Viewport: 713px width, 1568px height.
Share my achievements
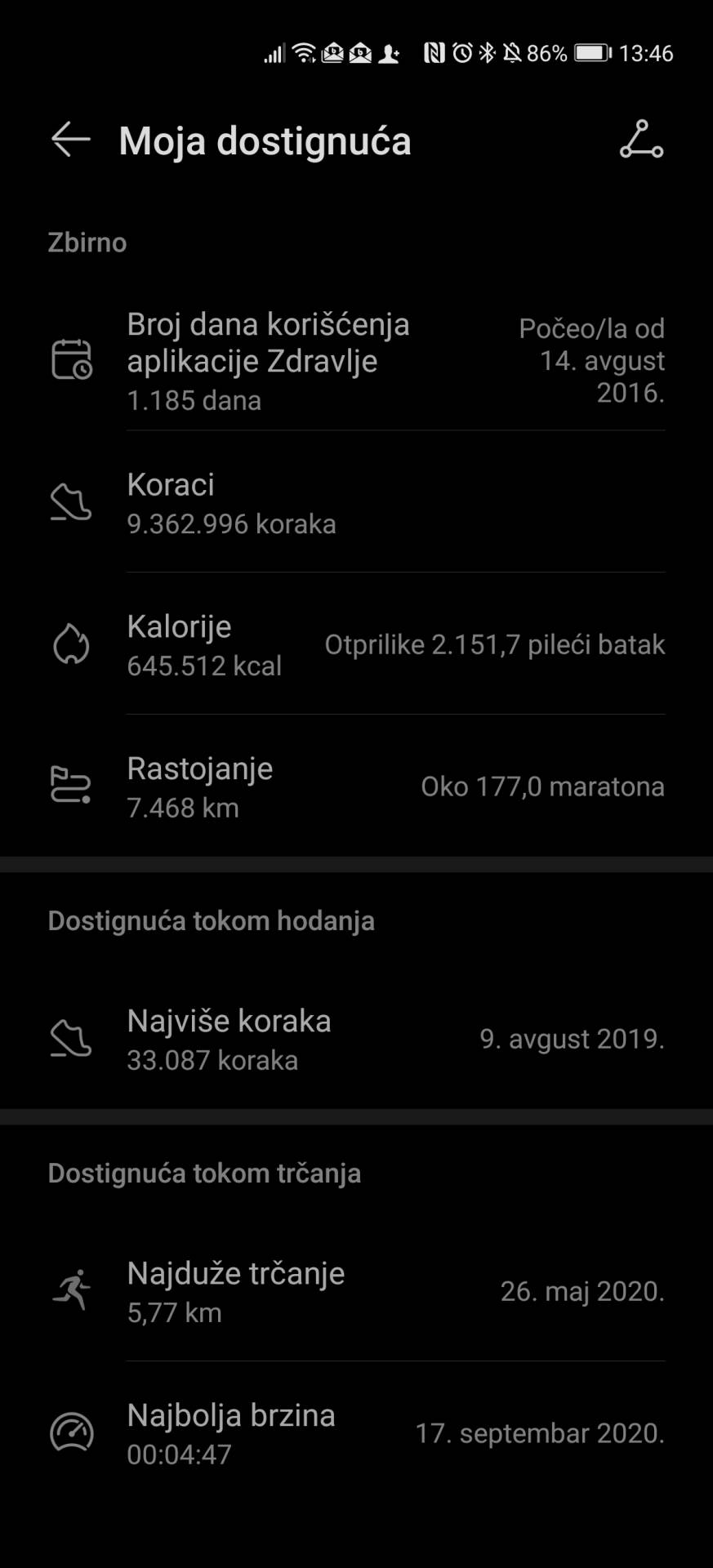[x=641, y=140]
